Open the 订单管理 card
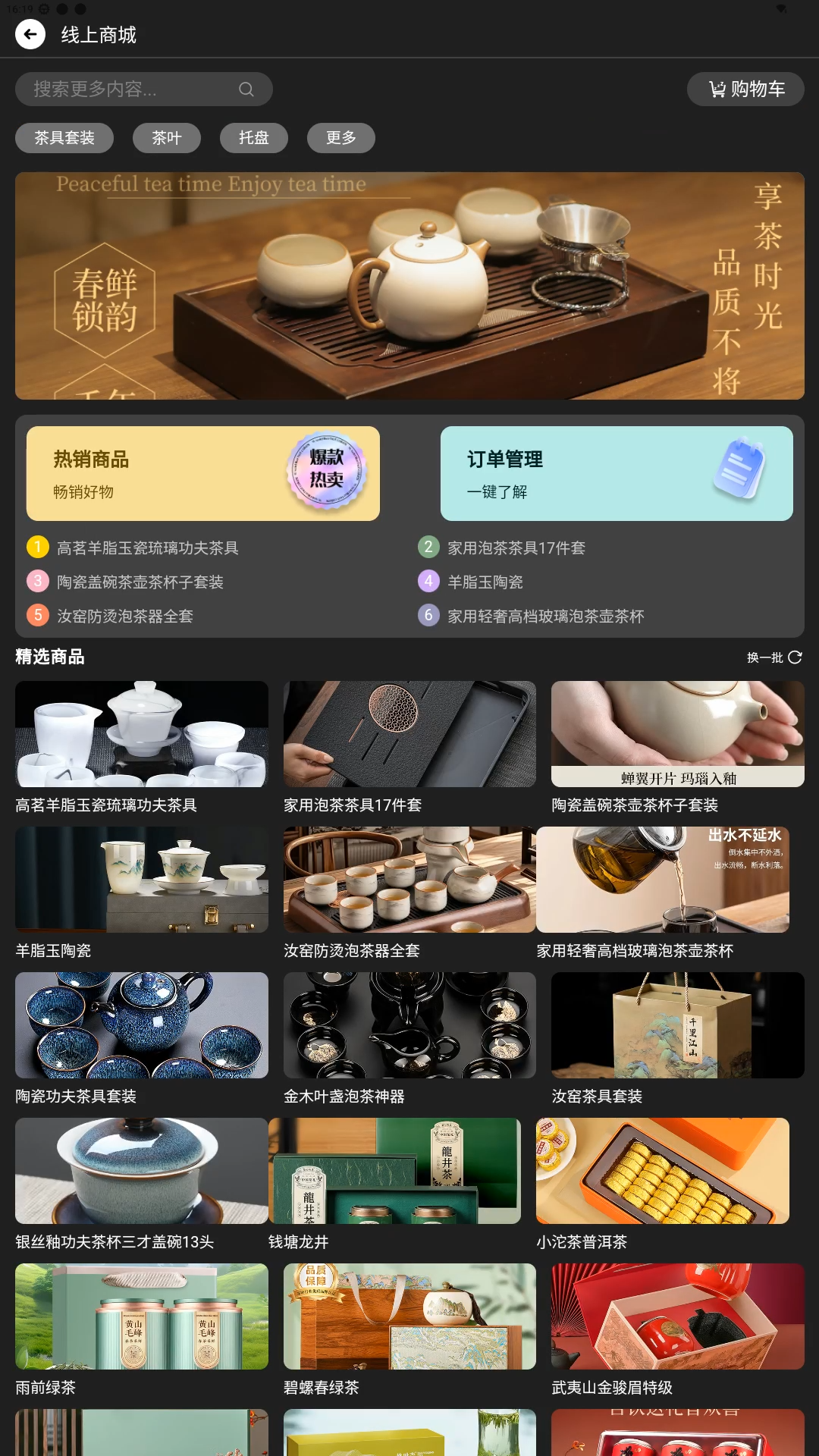This screenshot has width=819, height=1456. 617,474
